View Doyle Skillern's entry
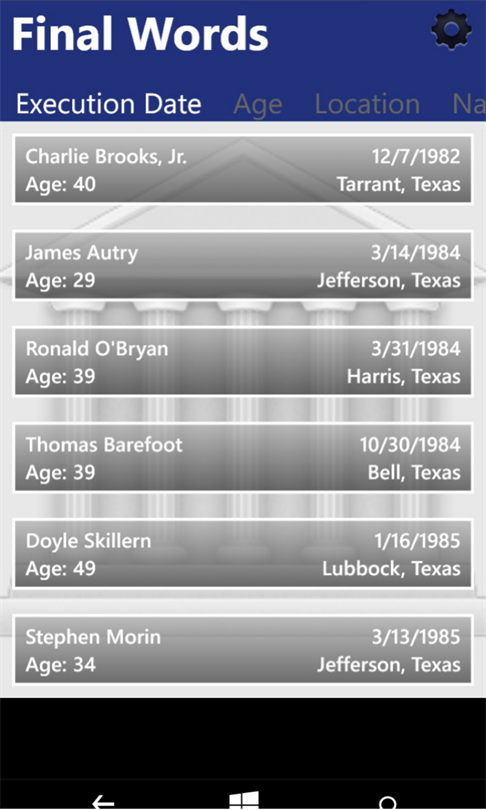This screenshot has height=810, width=486. (243, 554)
